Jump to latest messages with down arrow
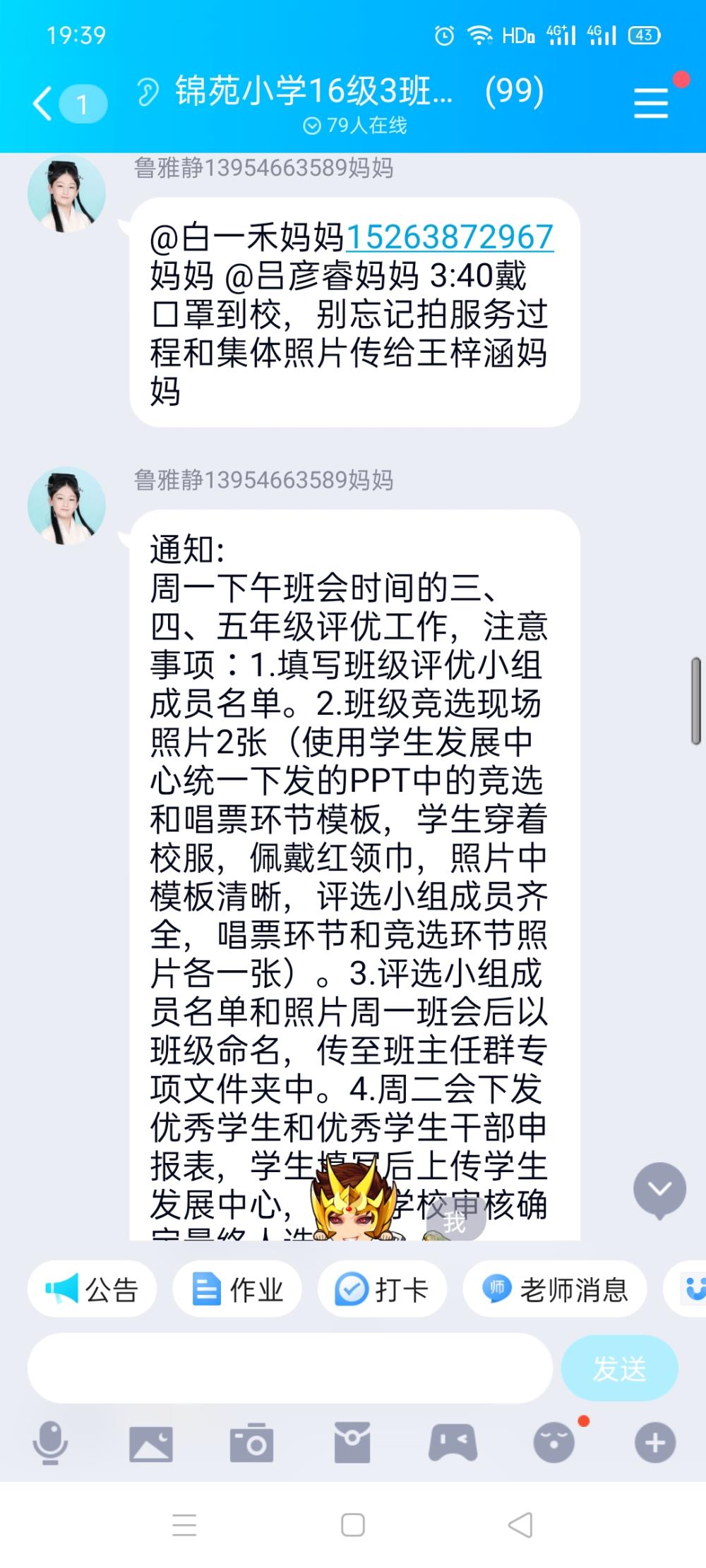 [659, 1190]
